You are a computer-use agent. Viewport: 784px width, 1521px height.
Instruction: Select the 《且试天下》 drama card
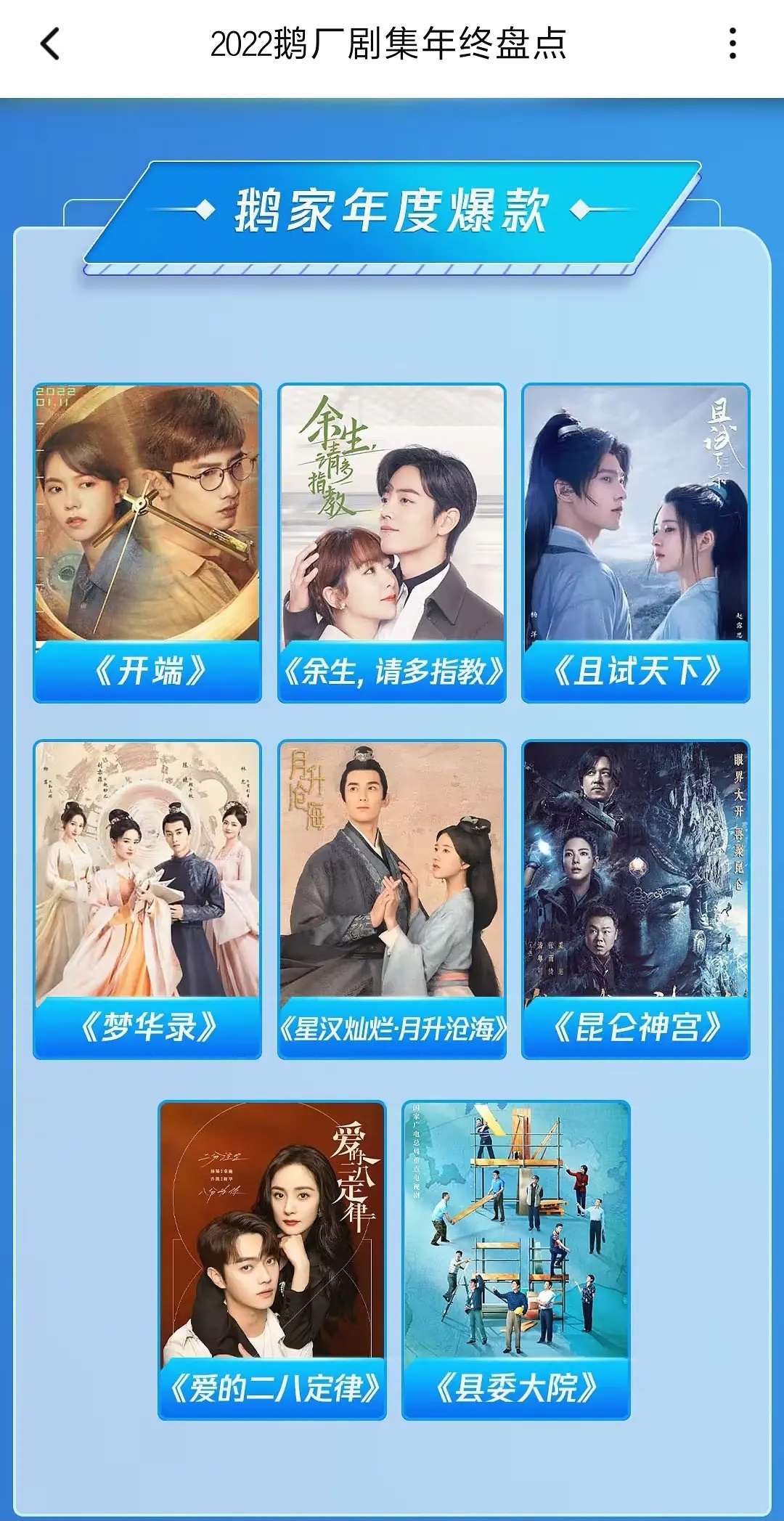[x=636, y=543]
